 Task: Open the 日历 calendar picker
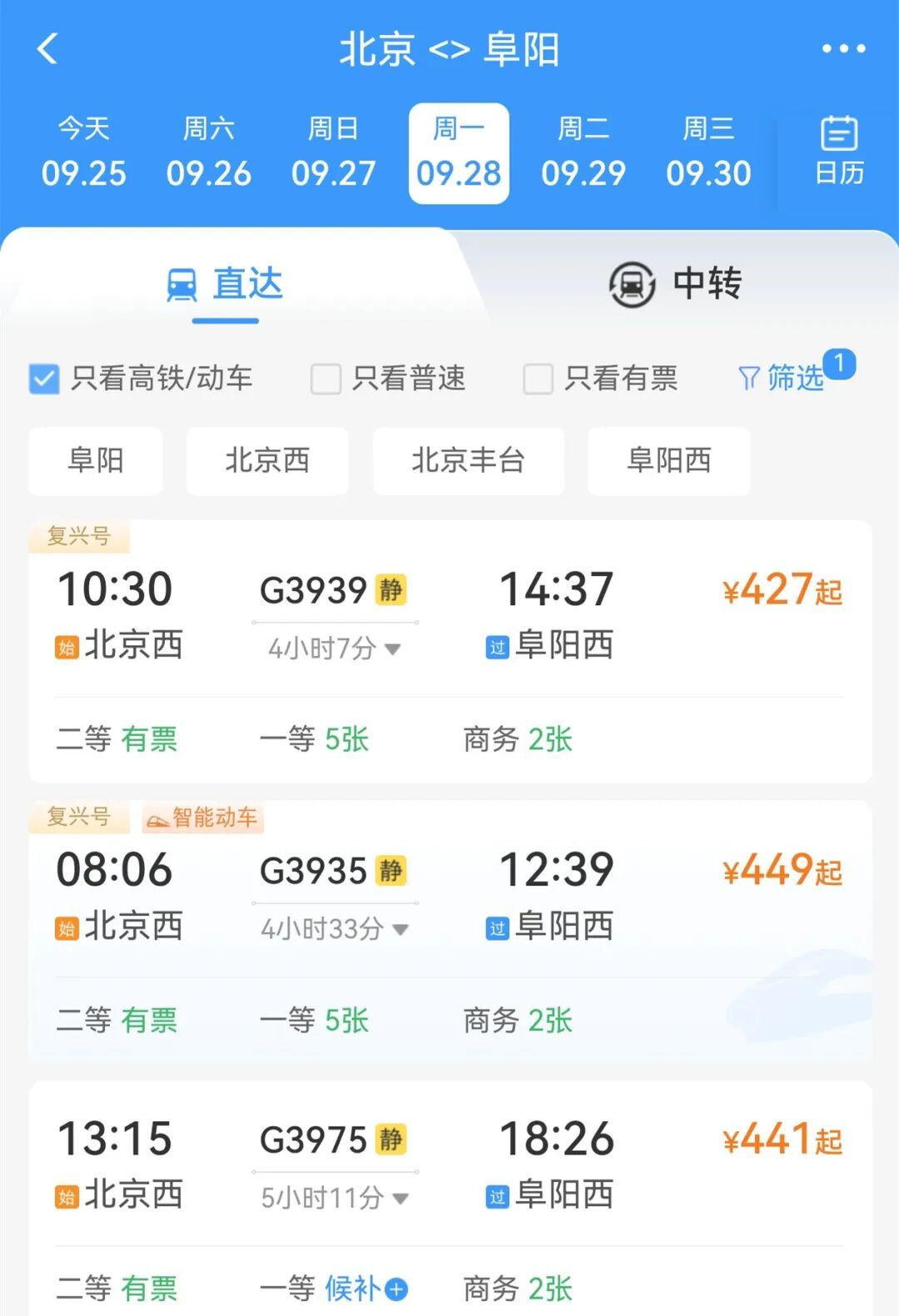(839, 151)
